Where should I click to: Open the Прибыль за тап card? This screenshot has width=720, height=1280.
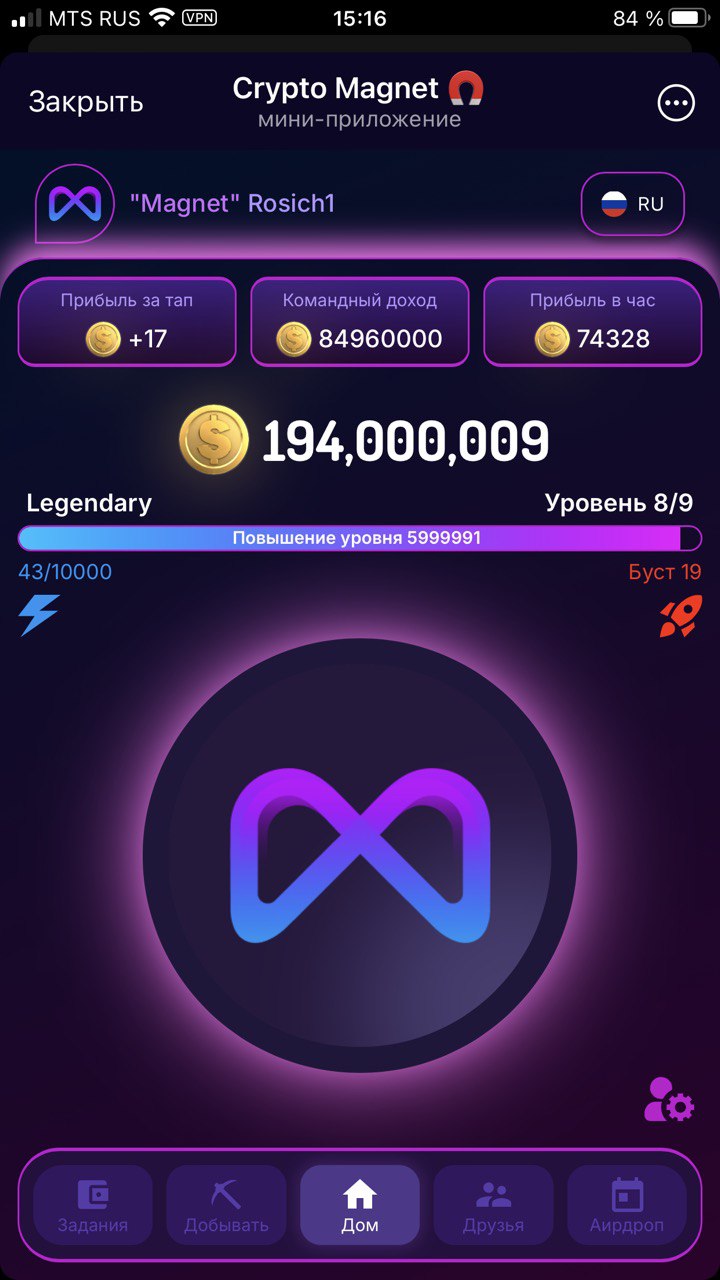pos(127,322)
